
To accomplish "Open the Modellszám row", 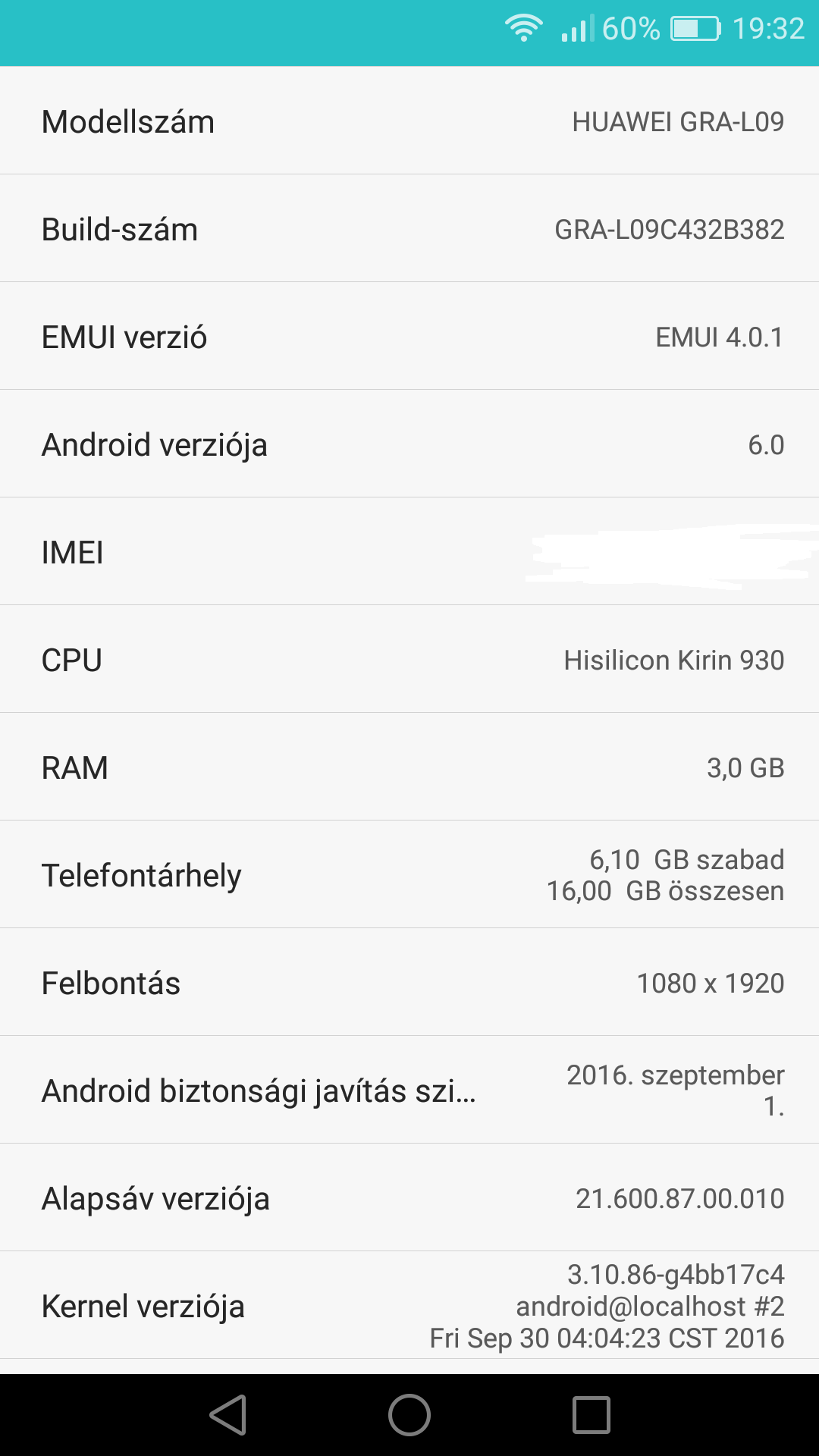I will click(409, 121).
